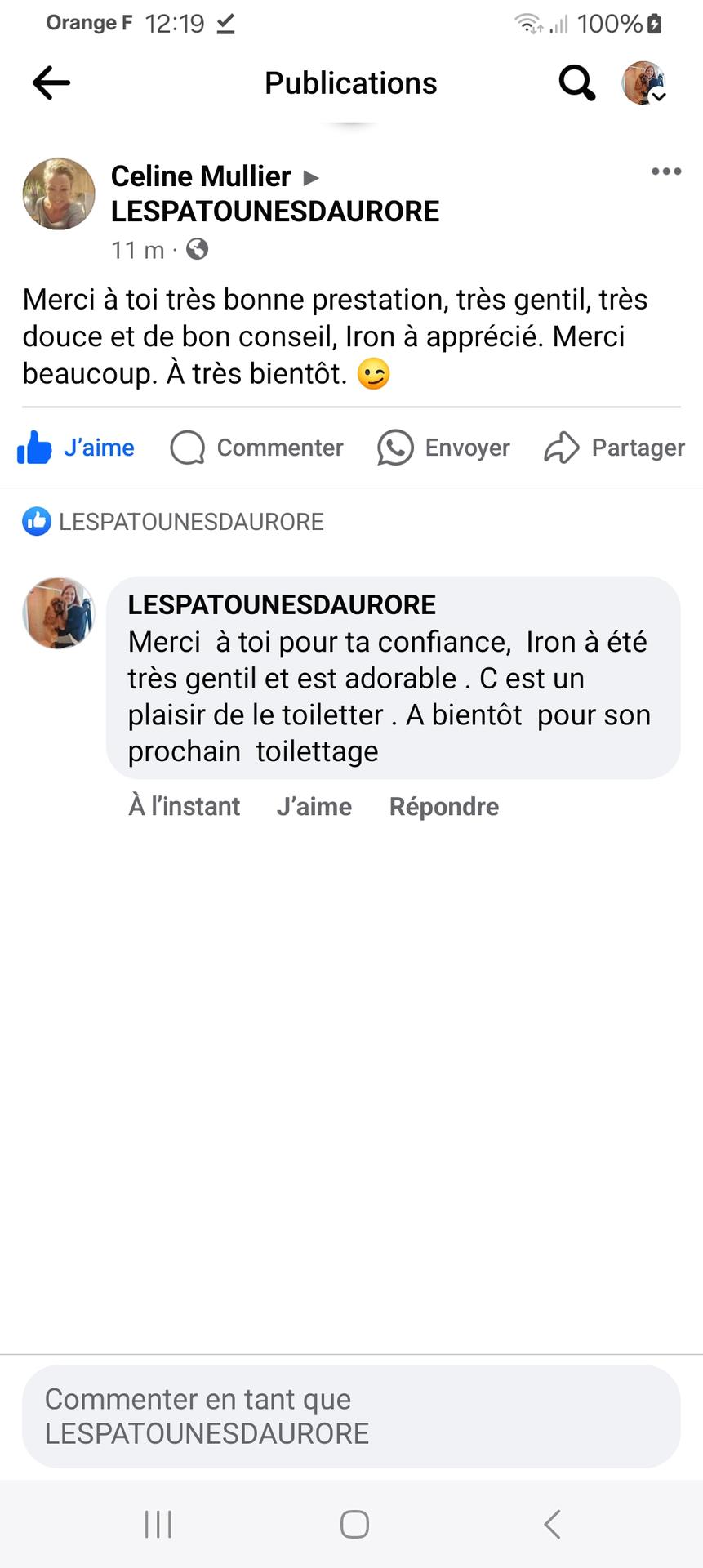Reply to the comment with Répondre
This screenshot has height=1568, width=703.
(444, 807)
